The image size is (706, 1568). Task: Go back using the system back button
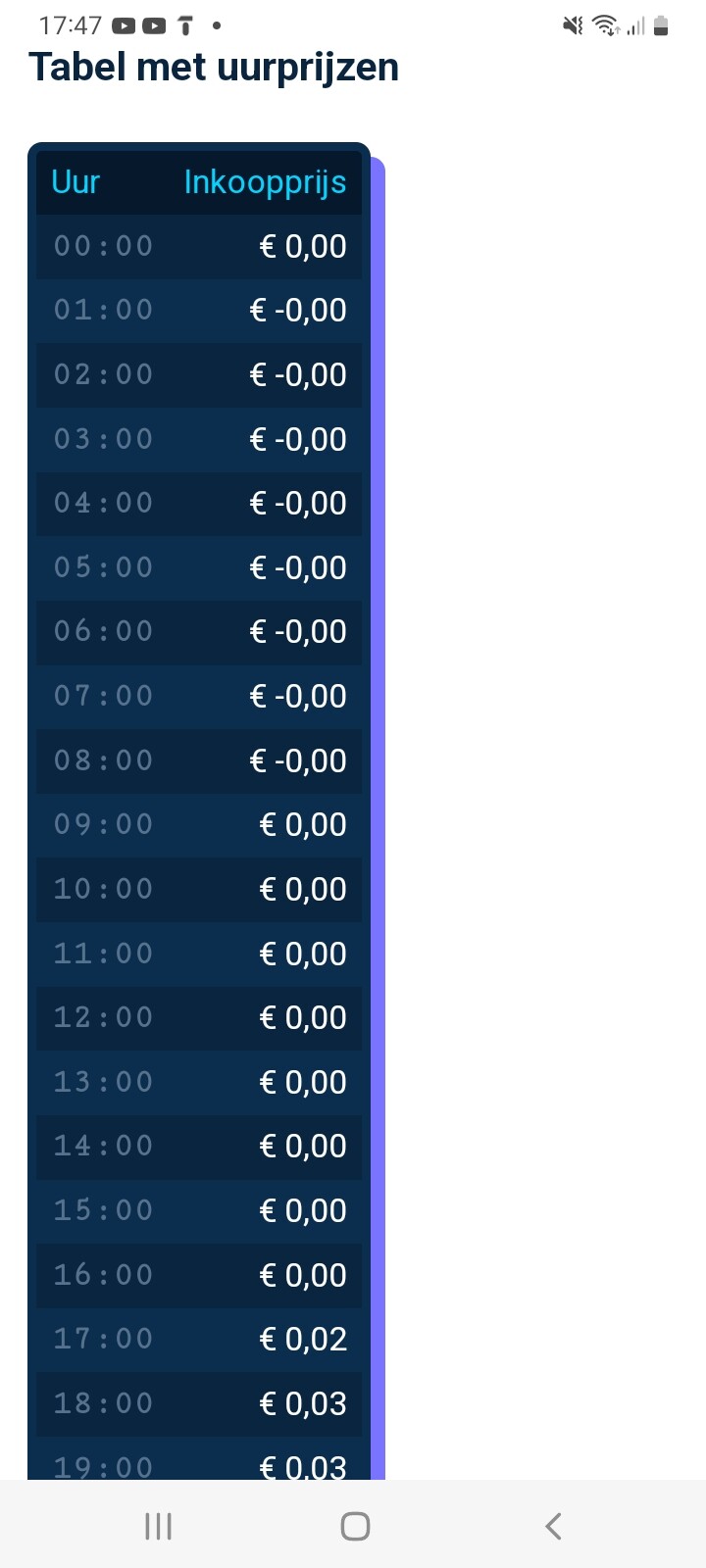coord(553,1526)
